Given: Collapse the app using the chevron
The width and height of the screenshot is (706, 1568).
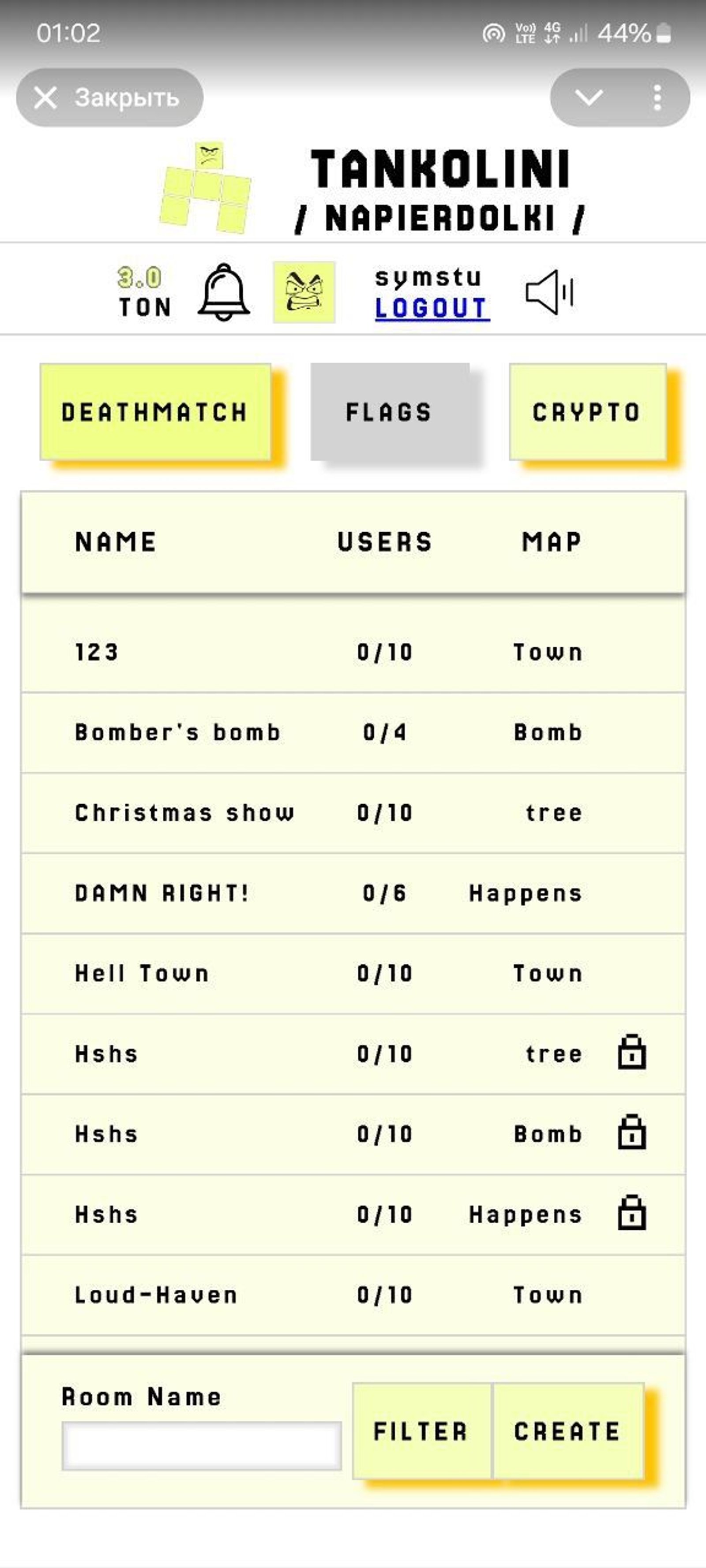Looking at the screenshot, I should click(x=589, y=97).
